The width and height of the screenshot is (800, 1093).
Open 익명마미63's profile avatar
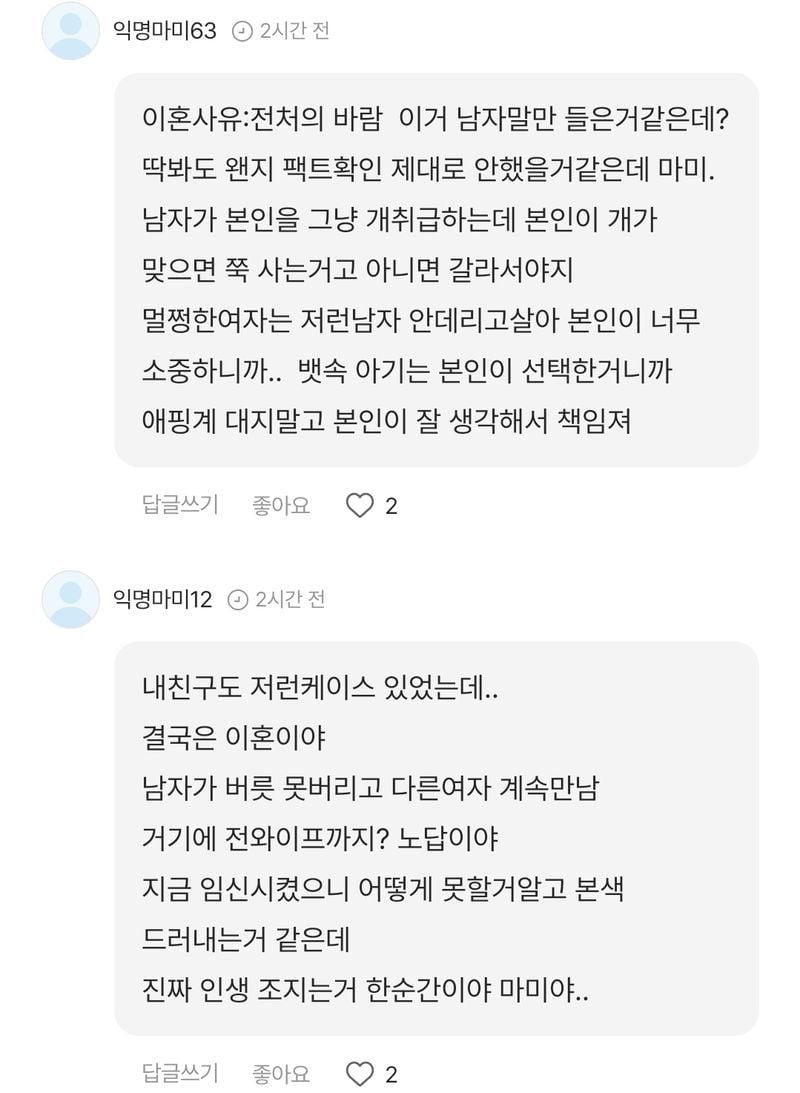coord(70,31)
